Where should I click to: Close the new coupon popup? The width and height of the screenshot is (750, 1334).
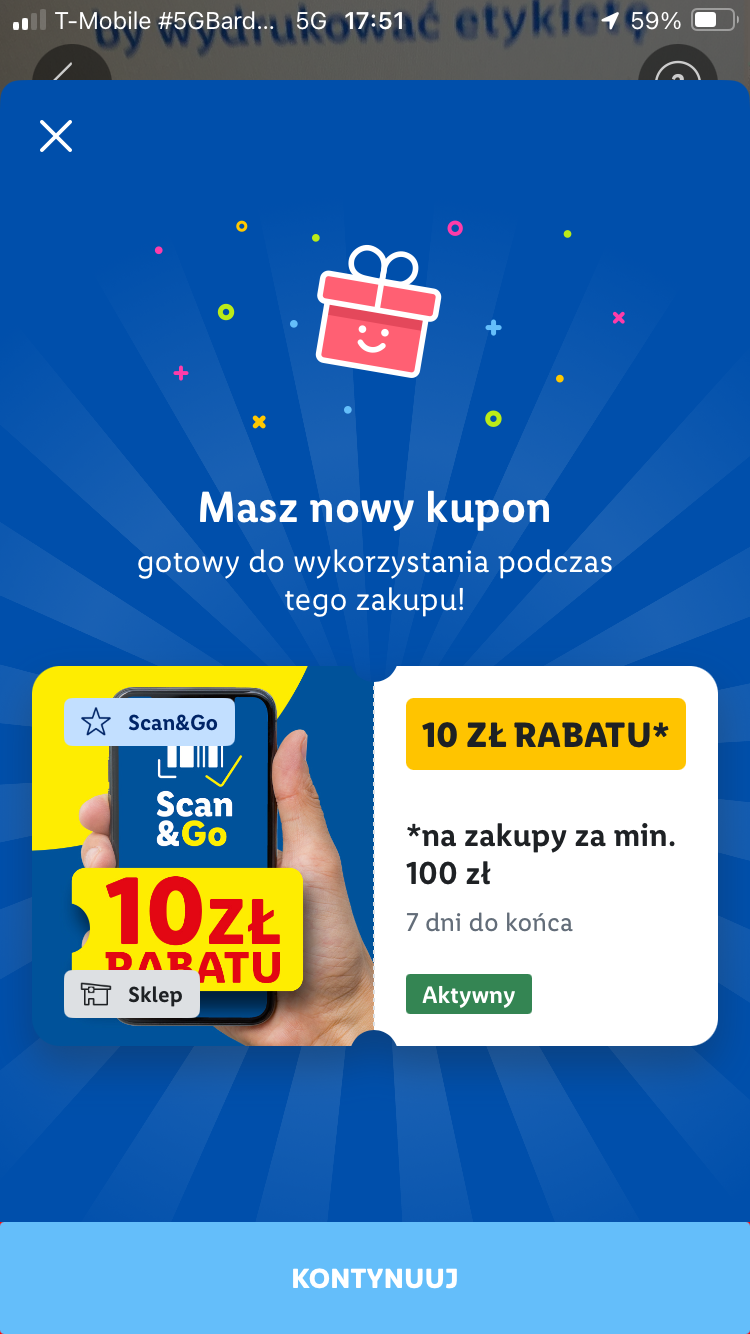56,136
